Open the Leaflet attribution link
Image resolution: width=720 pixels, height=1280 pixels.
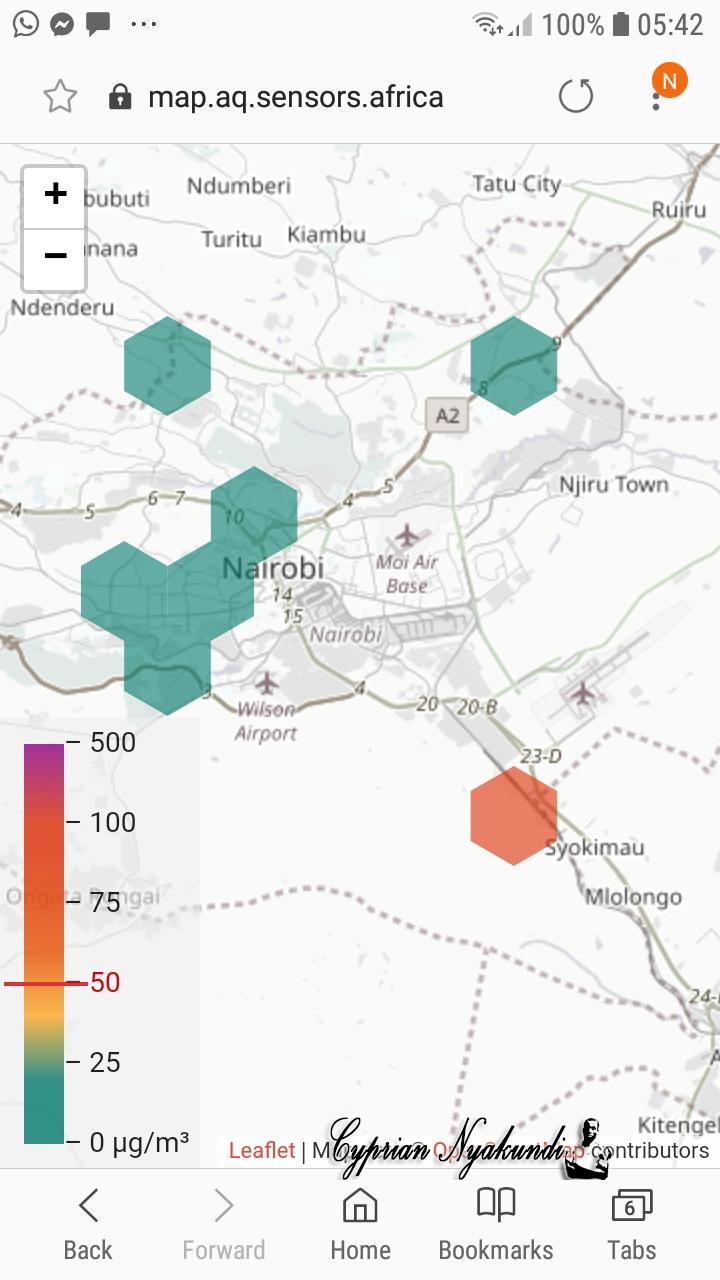click(261, 1150)
